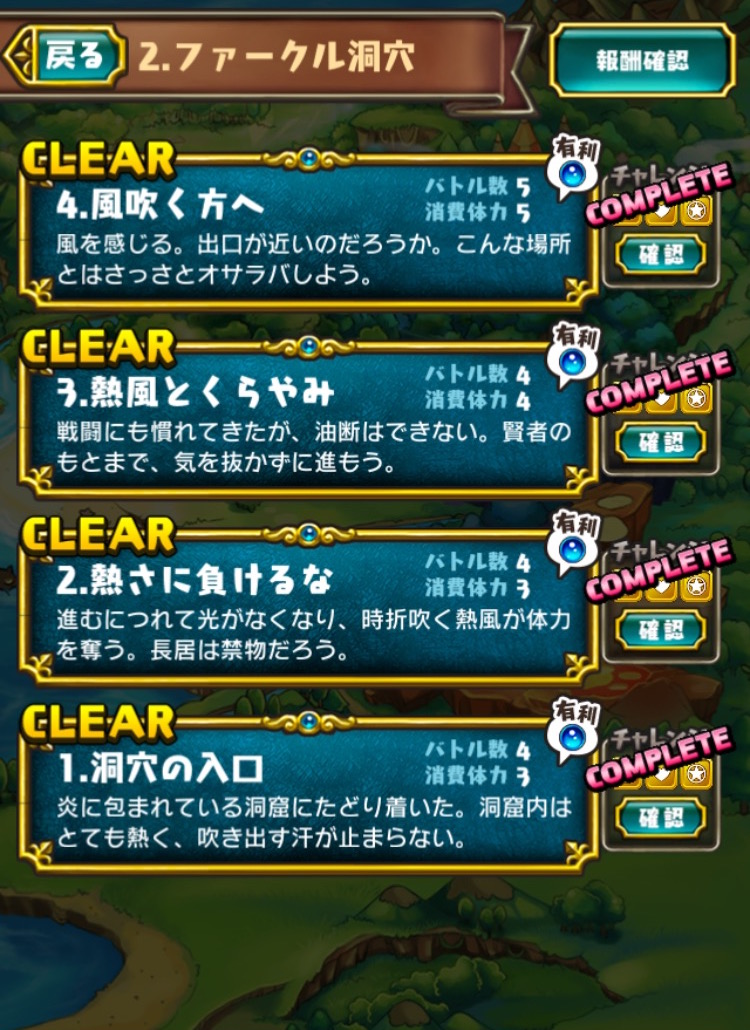Screen dimensions: 750x1030
Task: Tap 確認 for stage 1.洞穴の入口 challenge
Action: 659,817
